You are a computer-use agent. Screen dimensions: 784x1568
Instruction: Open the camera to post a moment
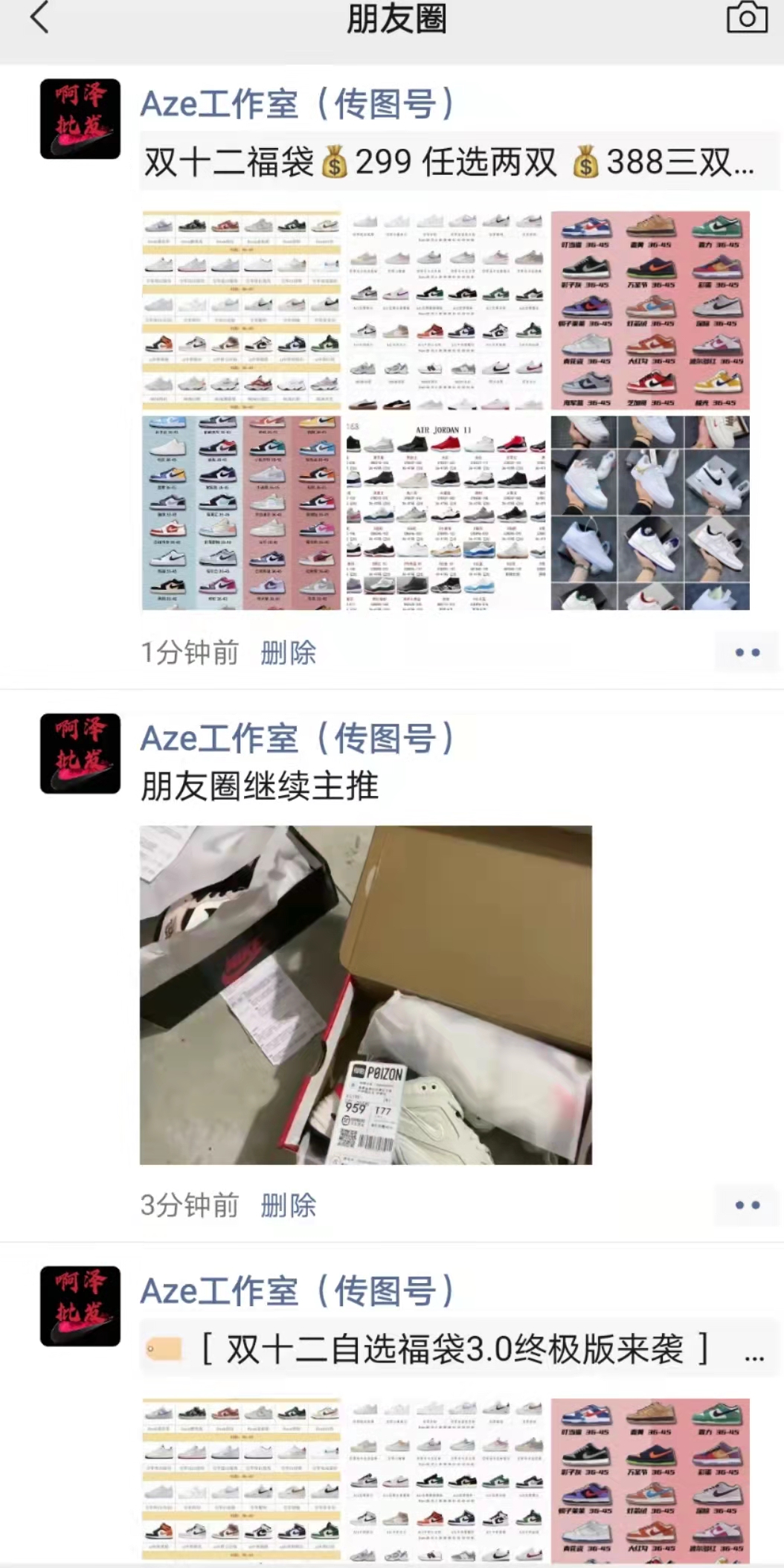coord(747,18)
